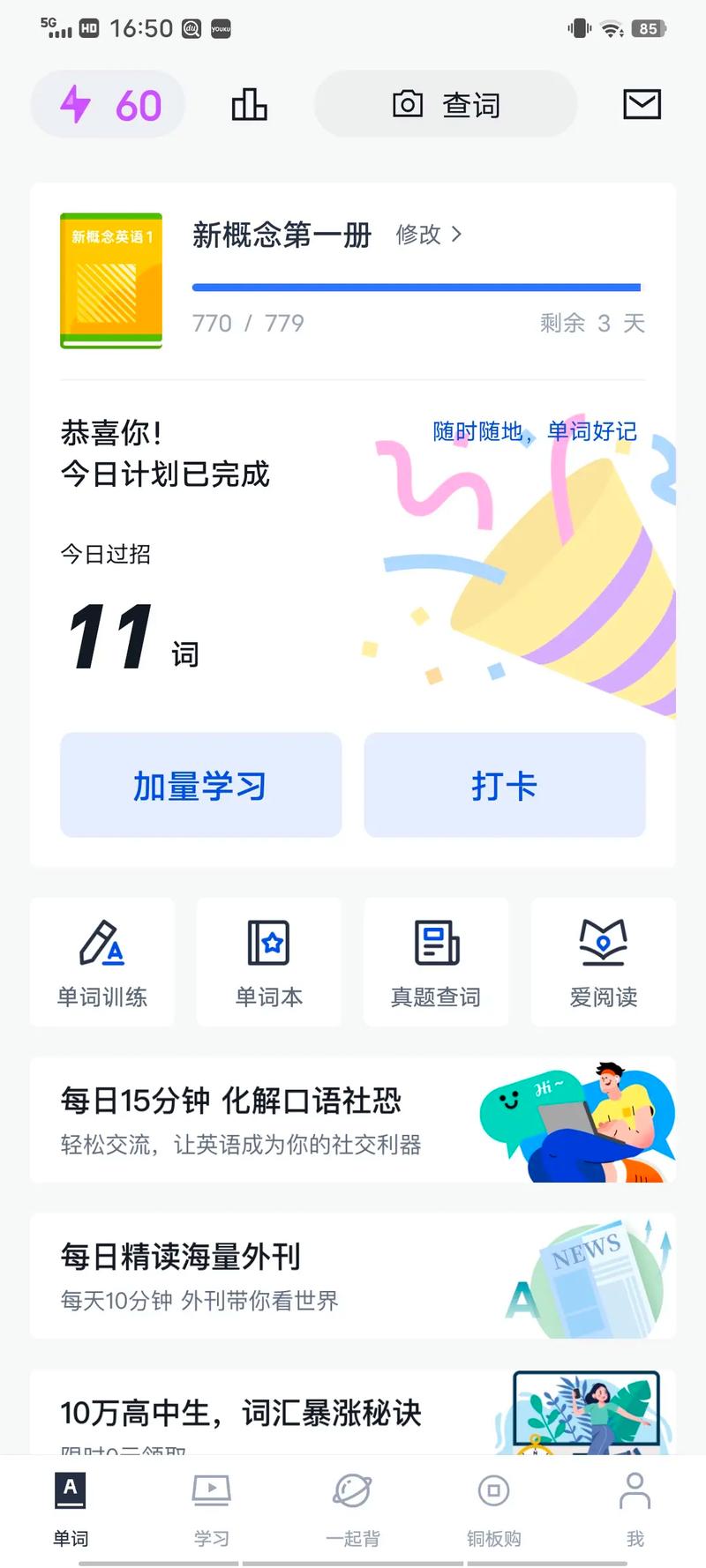Open 真题查词 exam word lookup

(436, 961)
